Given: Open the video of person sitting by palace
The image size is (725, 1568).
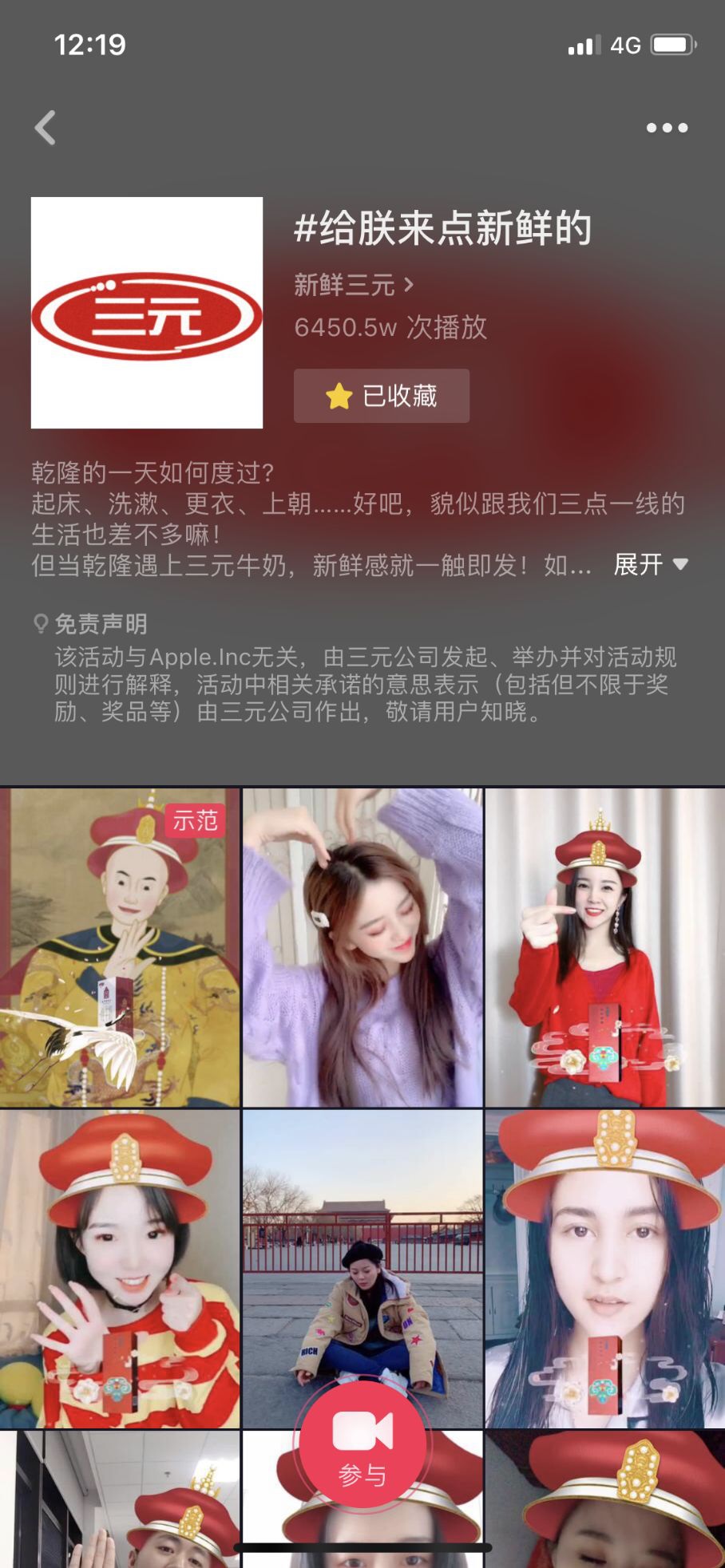Looking at the screenshot, I should (362, 1245).
